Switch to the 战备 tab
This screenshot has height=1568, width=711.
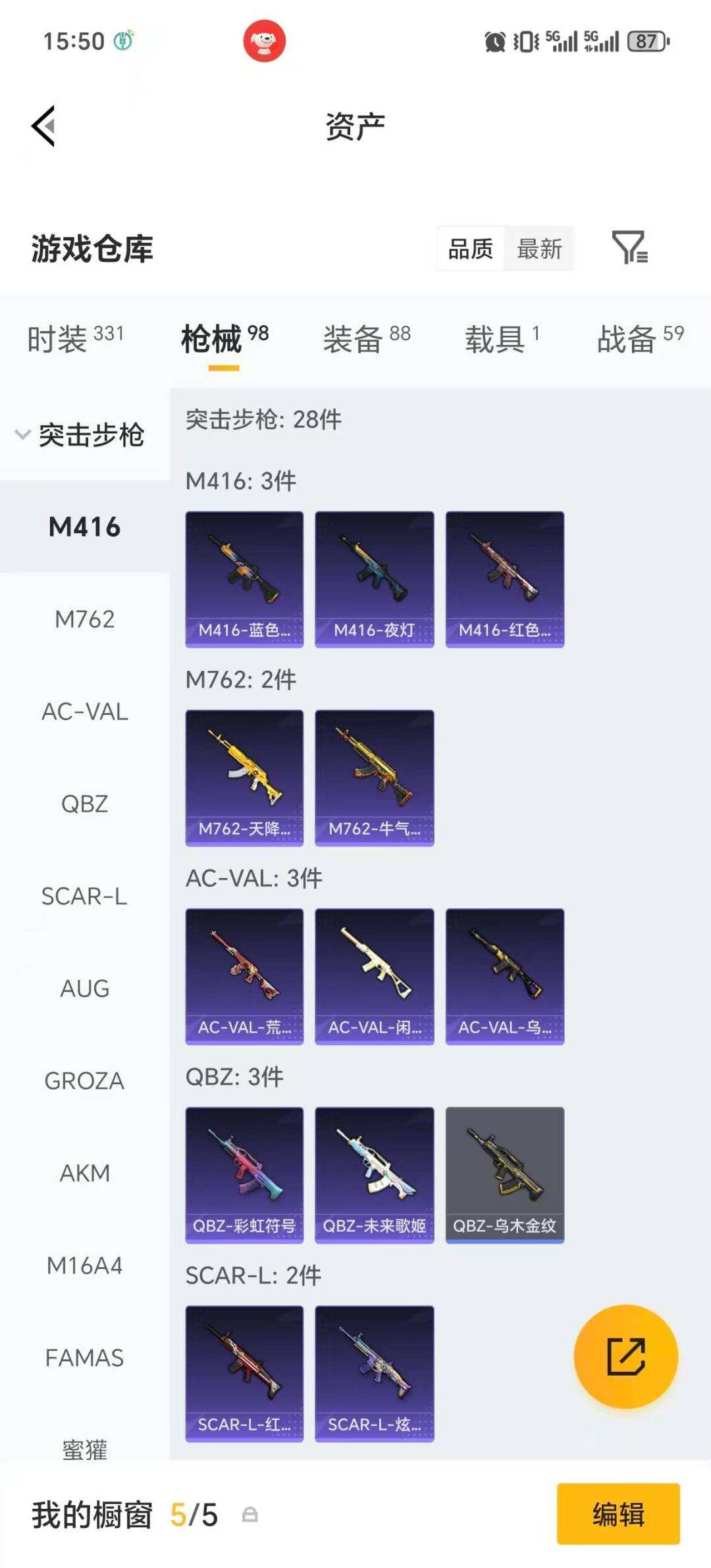640,339
